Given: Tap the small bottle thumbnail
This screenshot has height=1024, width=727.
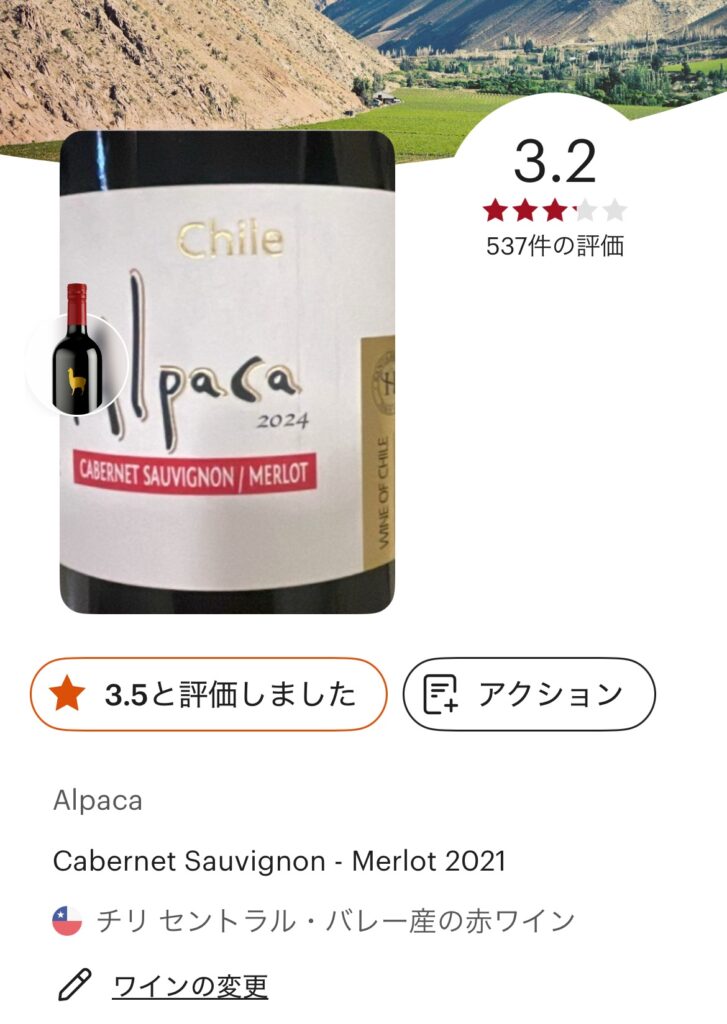Looking at the screenshot, I should (x=77, y=352).
